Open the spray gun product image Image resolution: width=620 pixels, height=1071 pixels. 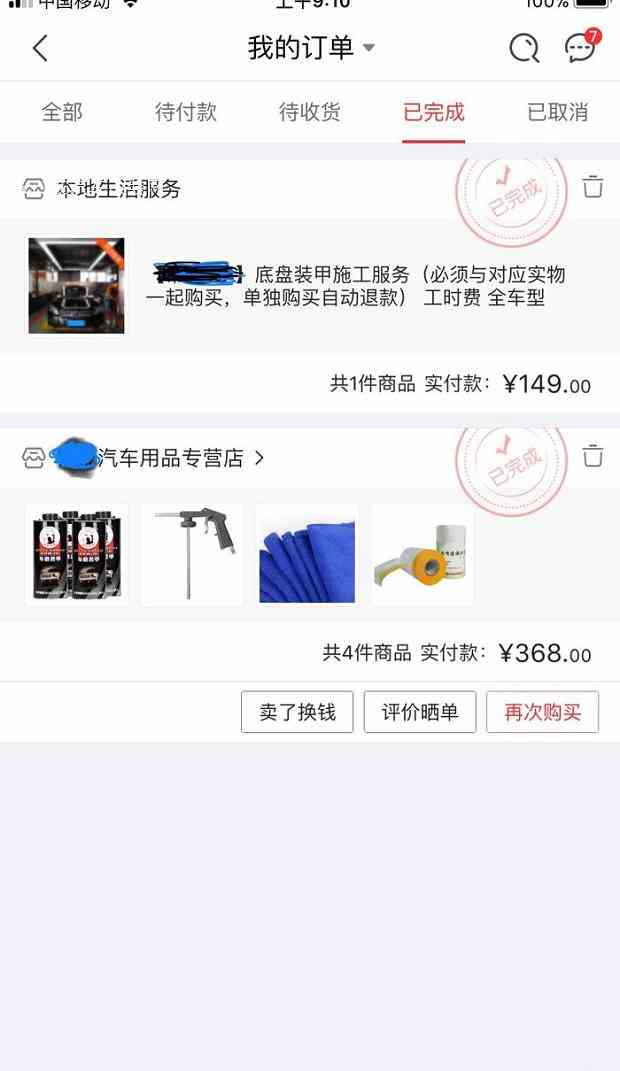[x=192, y=555]
